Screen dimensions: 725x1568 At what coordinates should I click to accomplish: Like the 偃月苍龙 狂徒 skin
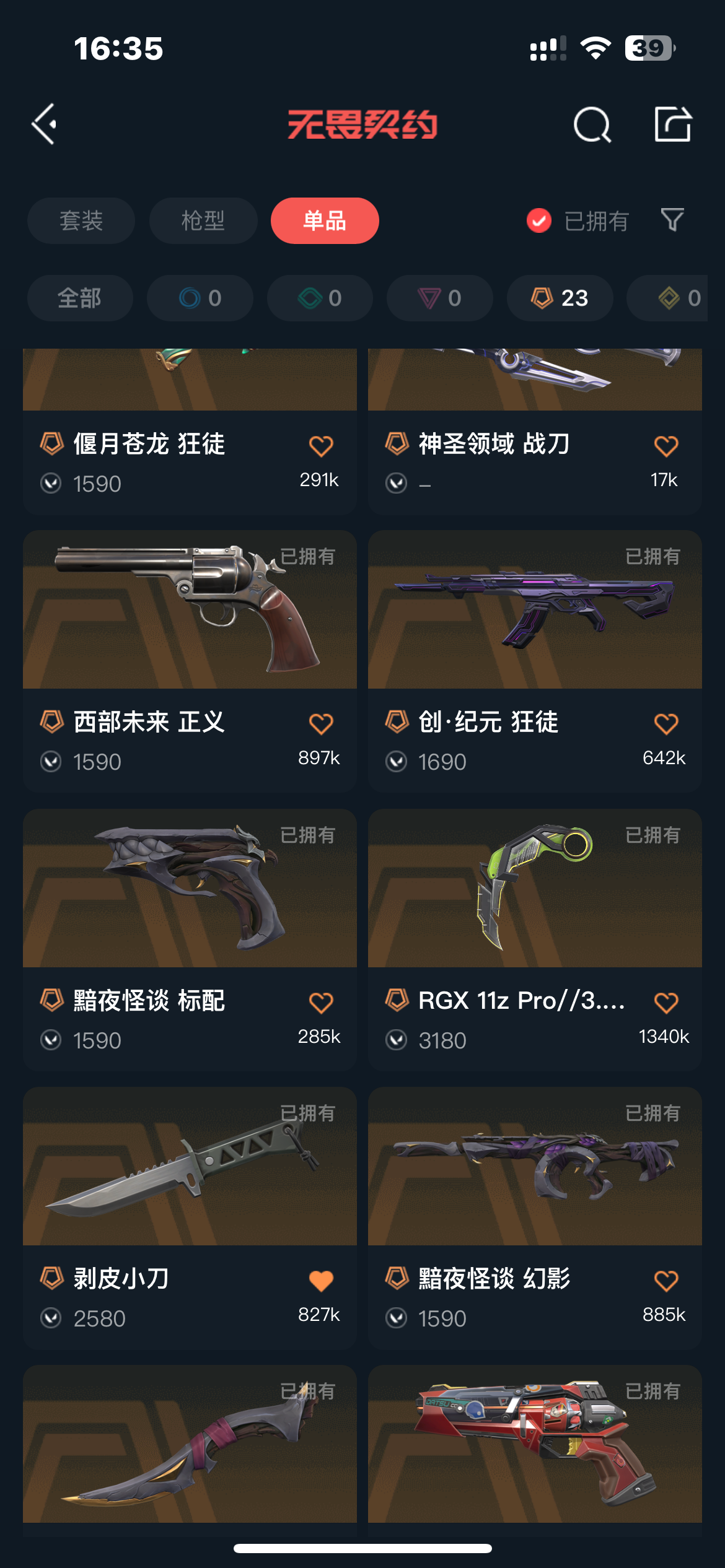pyautogui.click(x=321, y=446)
